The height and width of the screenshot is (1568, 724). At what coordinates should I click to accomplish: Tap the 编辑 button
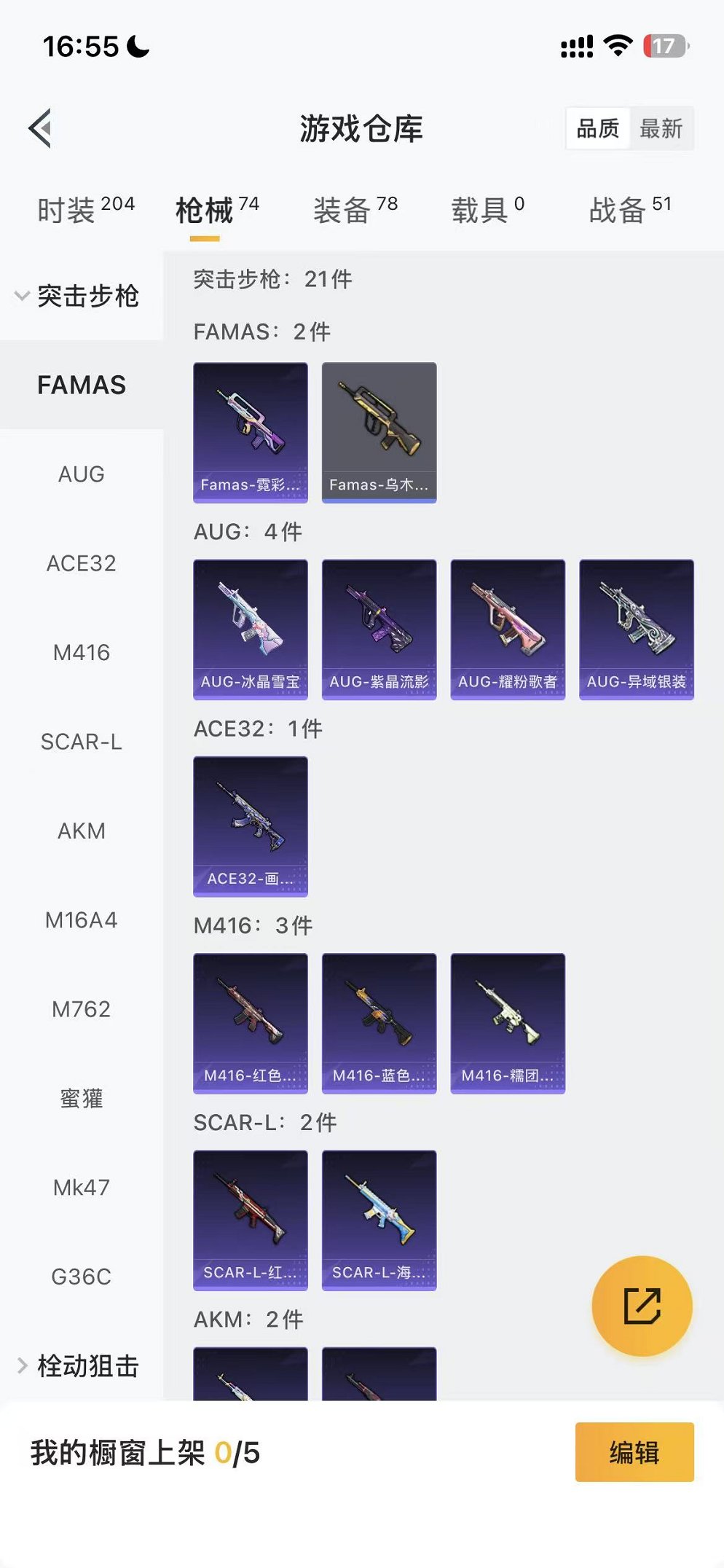click(x=634, y=1452)
